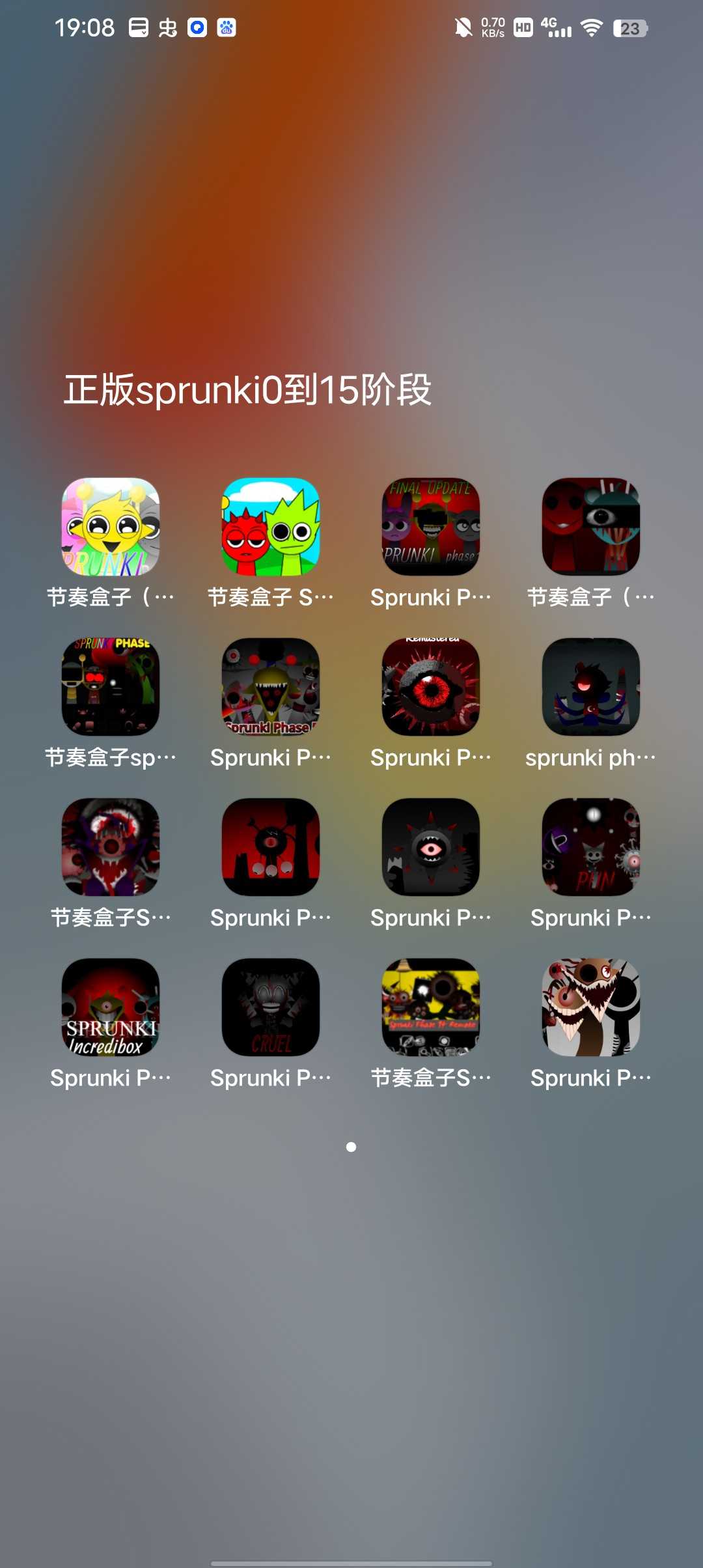
Task: Open 节奏盒子S… with the purple gore icon
Action: tap(110, 847)
